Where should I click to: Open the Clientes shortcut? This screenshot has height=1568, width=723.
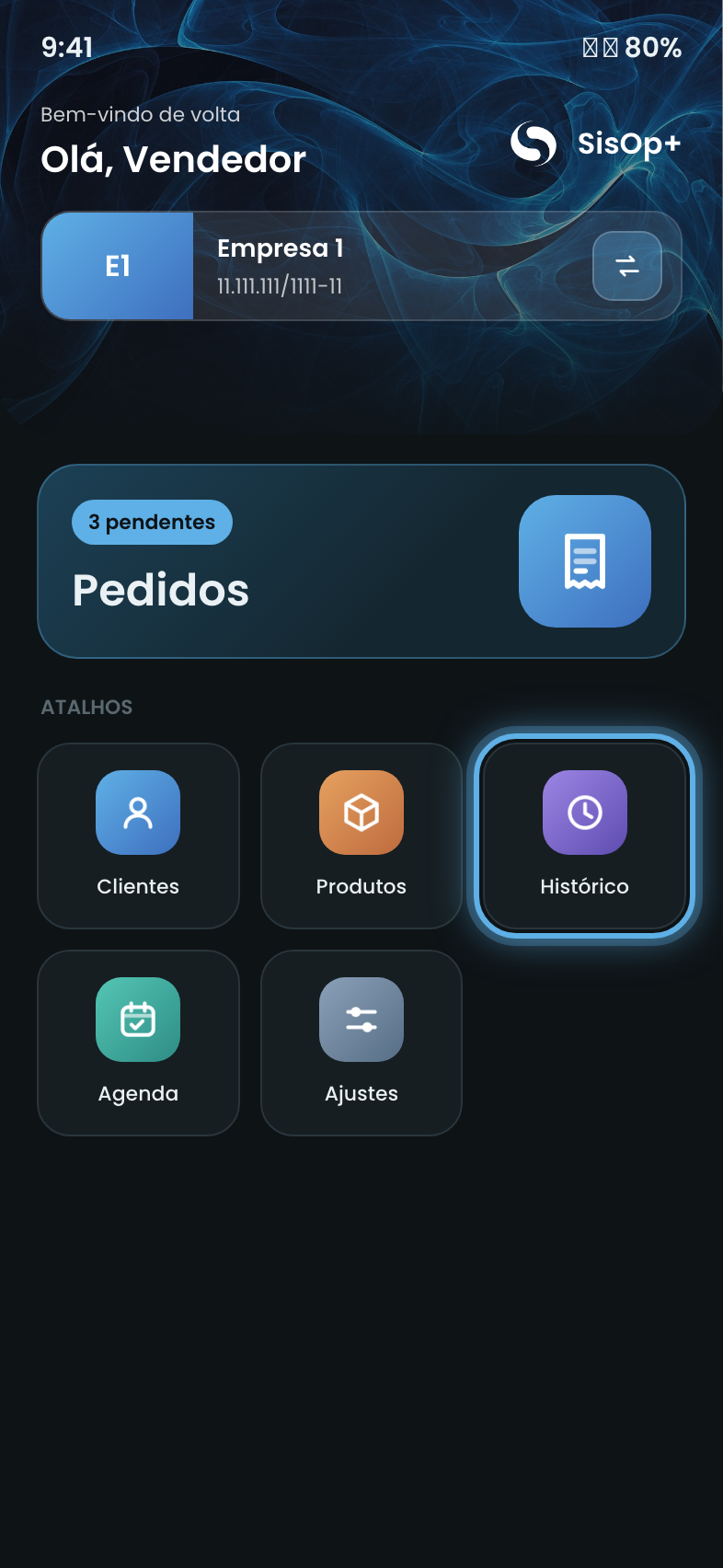point(138,836)
